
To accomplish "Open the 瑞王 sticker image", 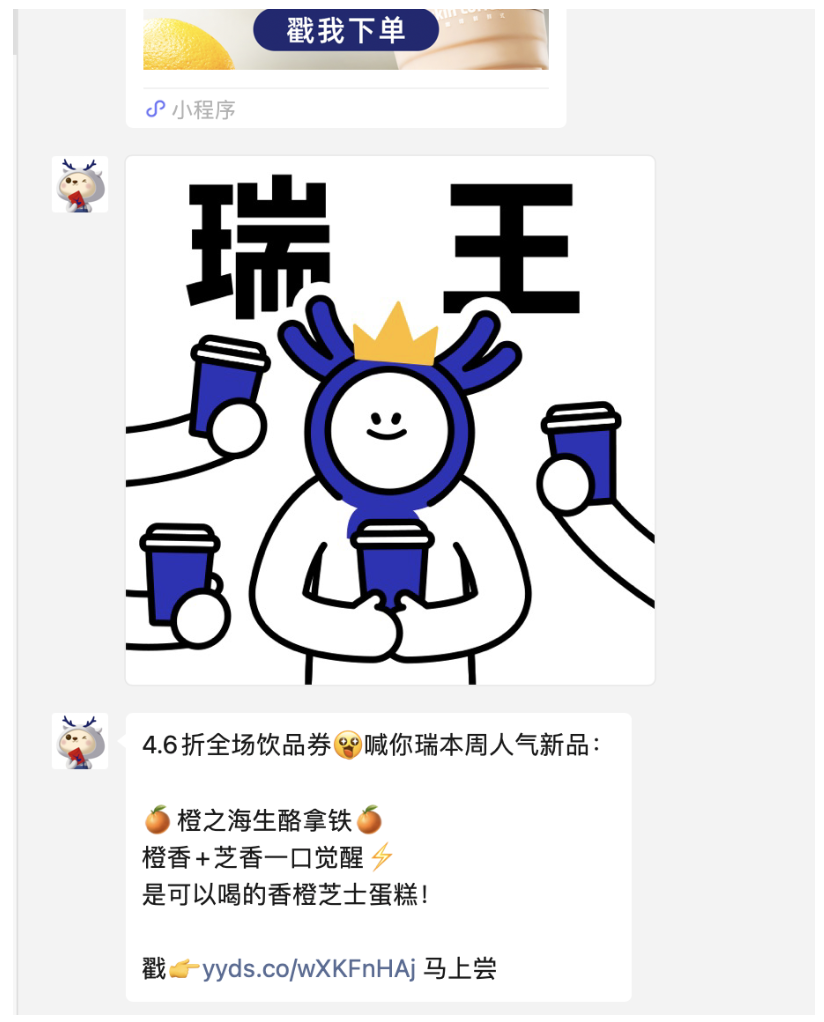I will click(x=390, y=420).
